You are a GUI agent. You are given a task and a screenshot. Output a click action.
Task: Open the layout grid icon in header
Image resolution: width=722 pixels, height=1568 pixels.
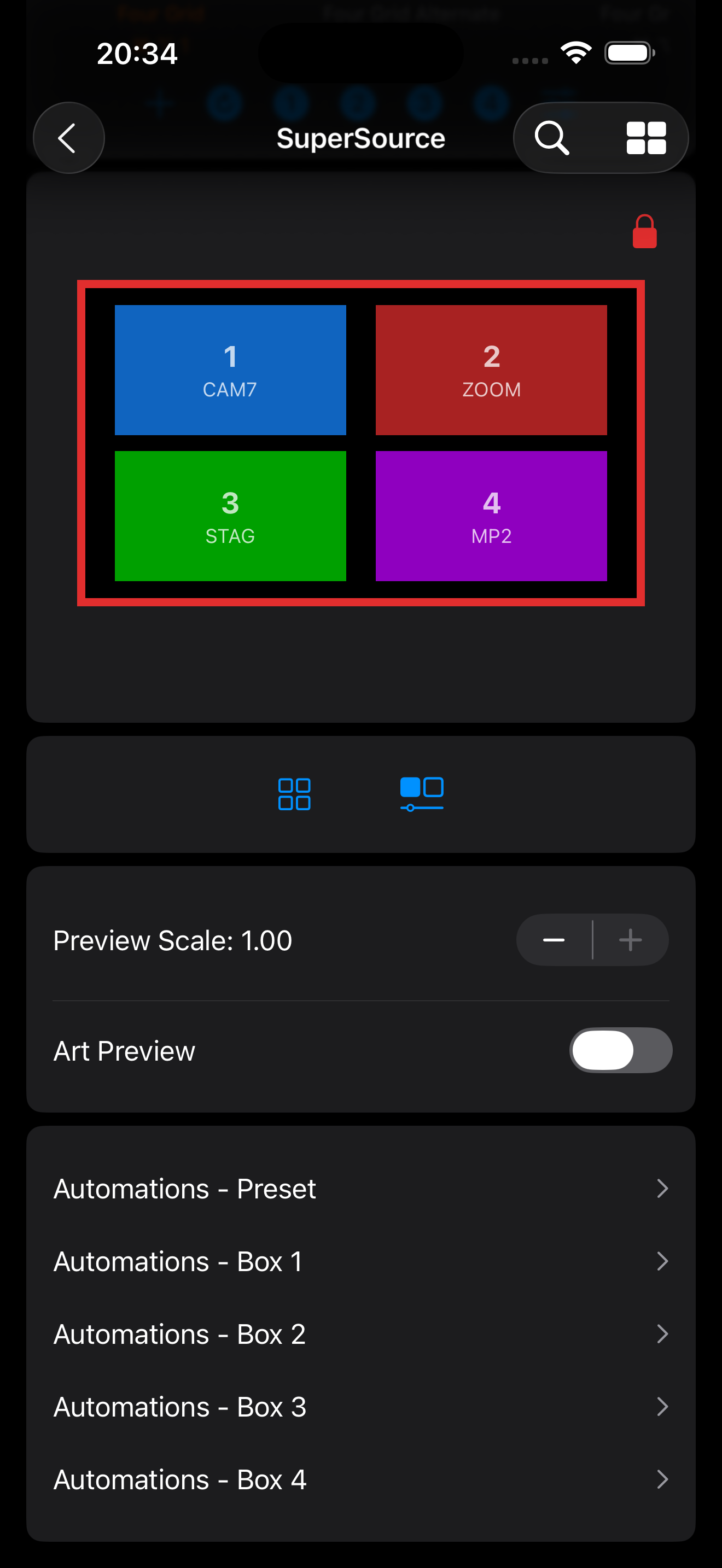coord(646,138)
